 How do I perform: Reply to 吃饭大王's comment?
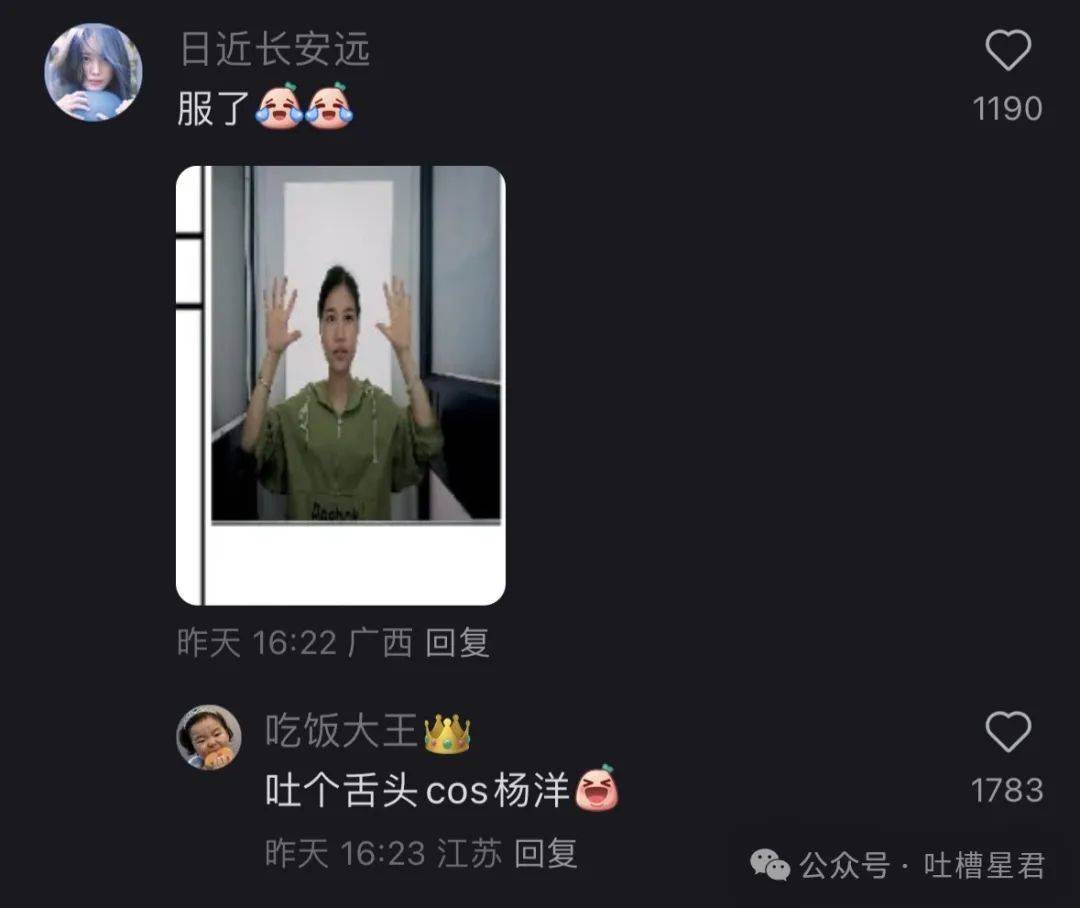click(x=545, y=853)
